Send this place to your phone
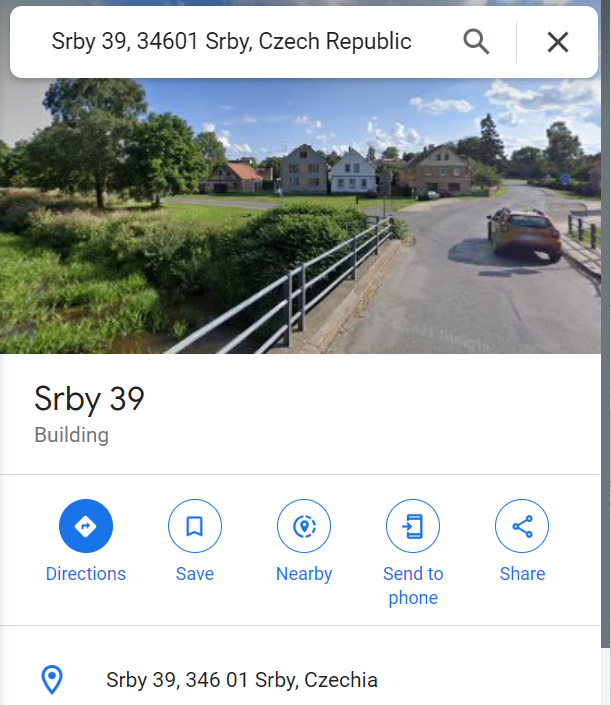Screen dimensions: 611x705 pos(413,526)
